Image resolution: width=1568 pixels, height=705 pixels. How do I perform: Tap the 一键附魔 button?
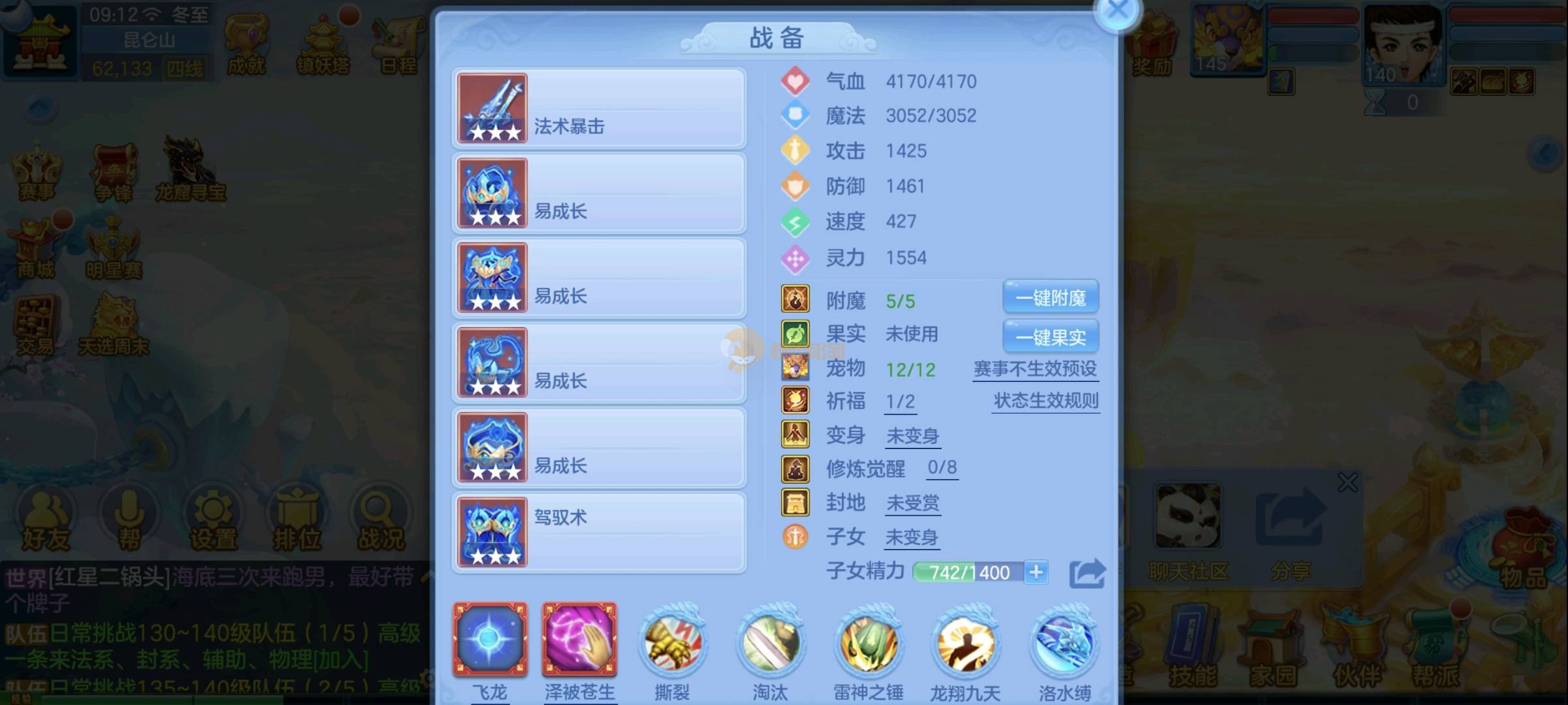point(1050,298)
